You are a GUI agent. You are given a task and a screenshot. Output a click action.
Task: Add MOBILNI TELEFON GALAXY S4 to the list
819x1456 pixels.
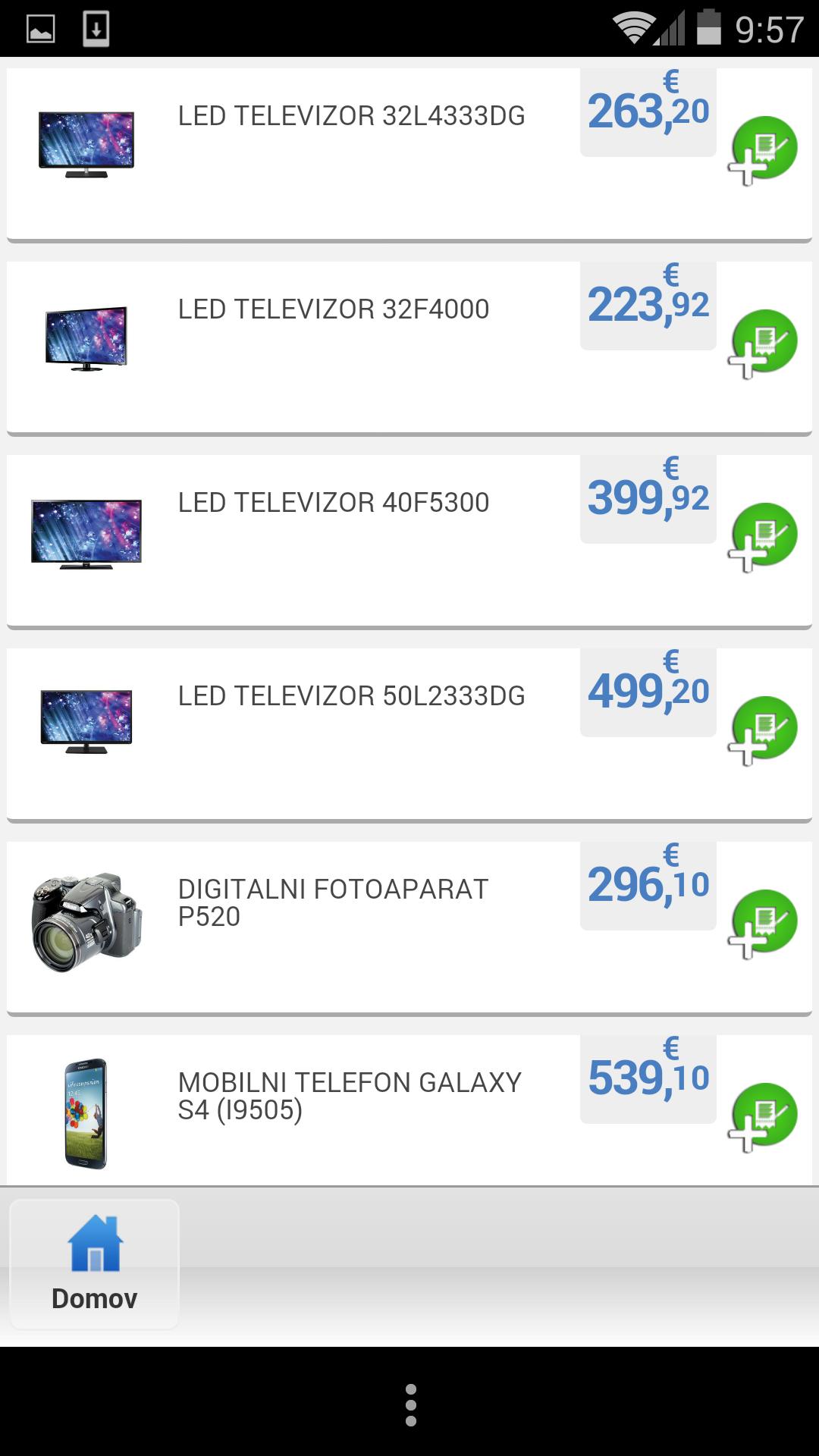(x=763, y=1117)
